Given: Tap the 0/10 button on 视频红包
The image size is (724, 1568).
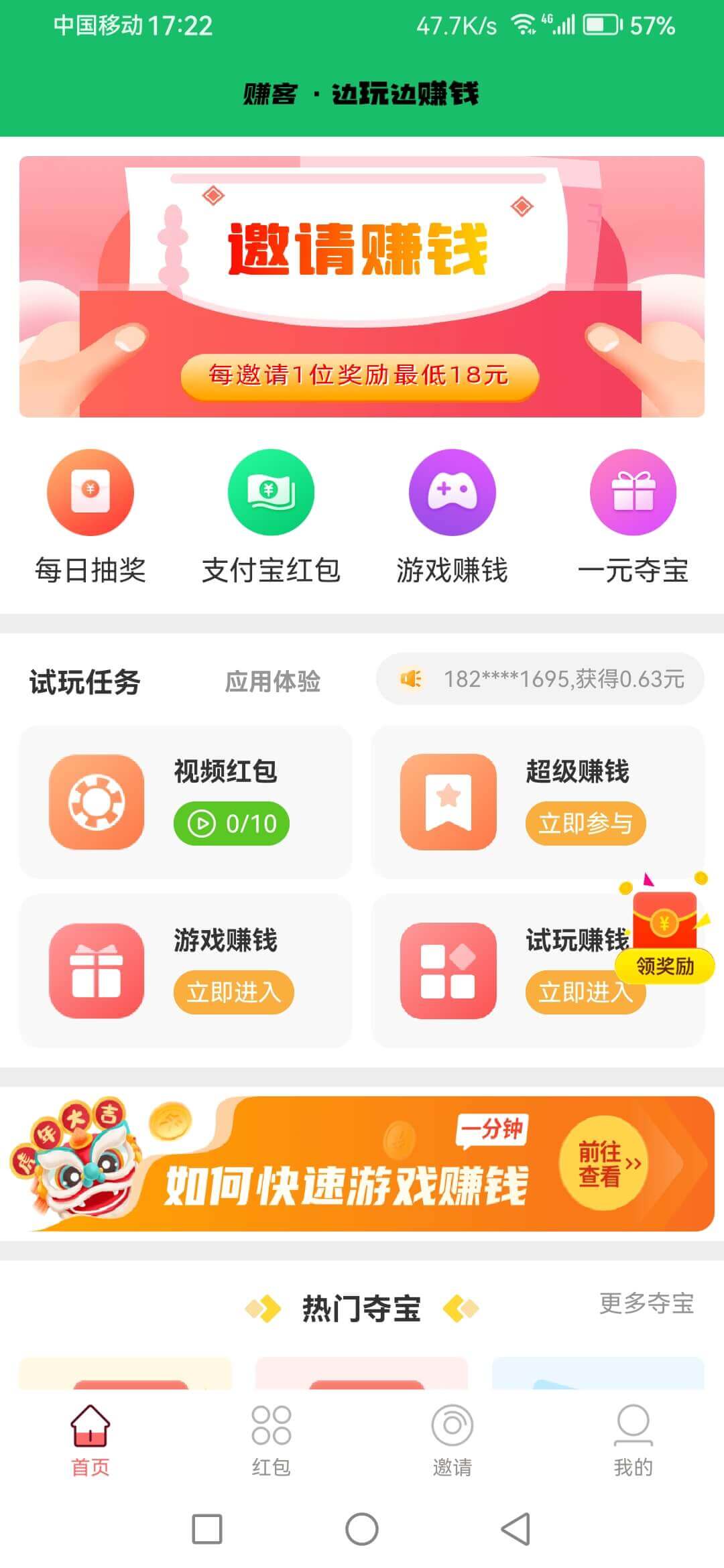Looking at the screenshot, I should click(231, 824).
